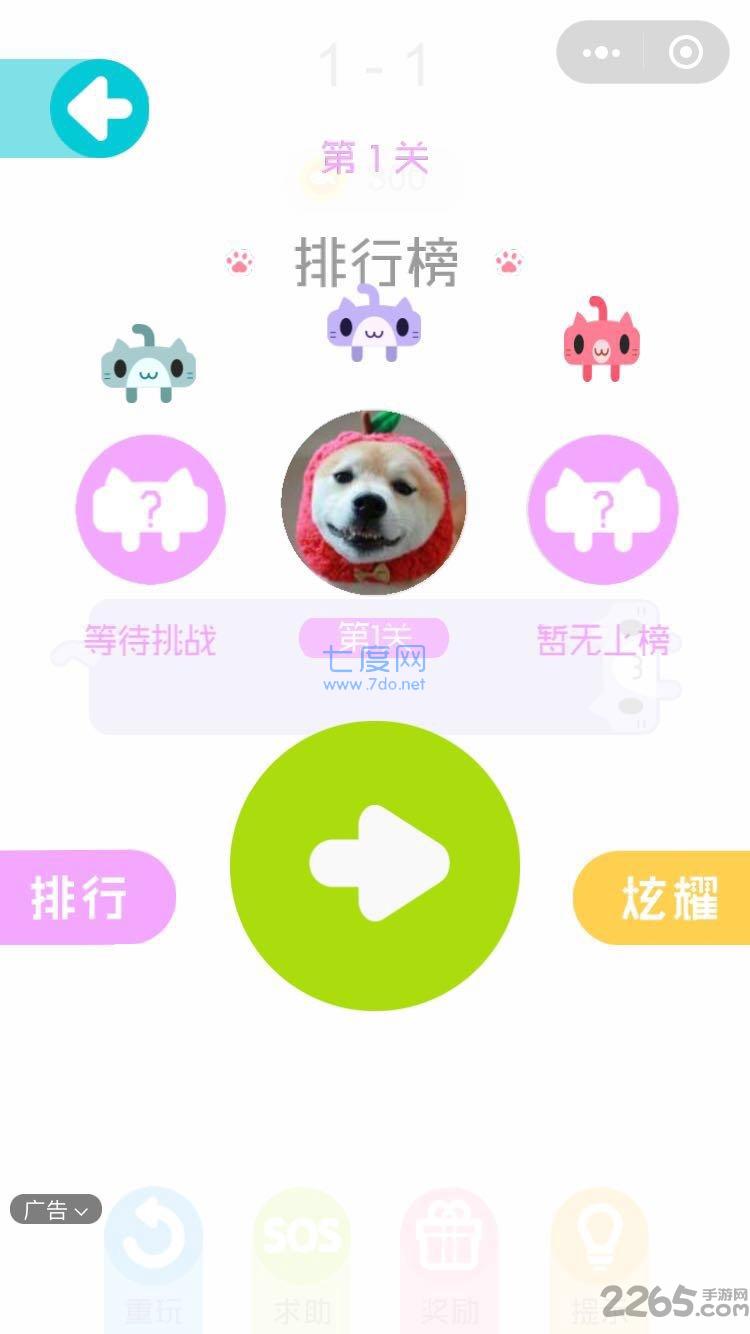The image size is (750, 1334).
Task: Open the 广告 ad dropdown
Action: (56, 1210)
